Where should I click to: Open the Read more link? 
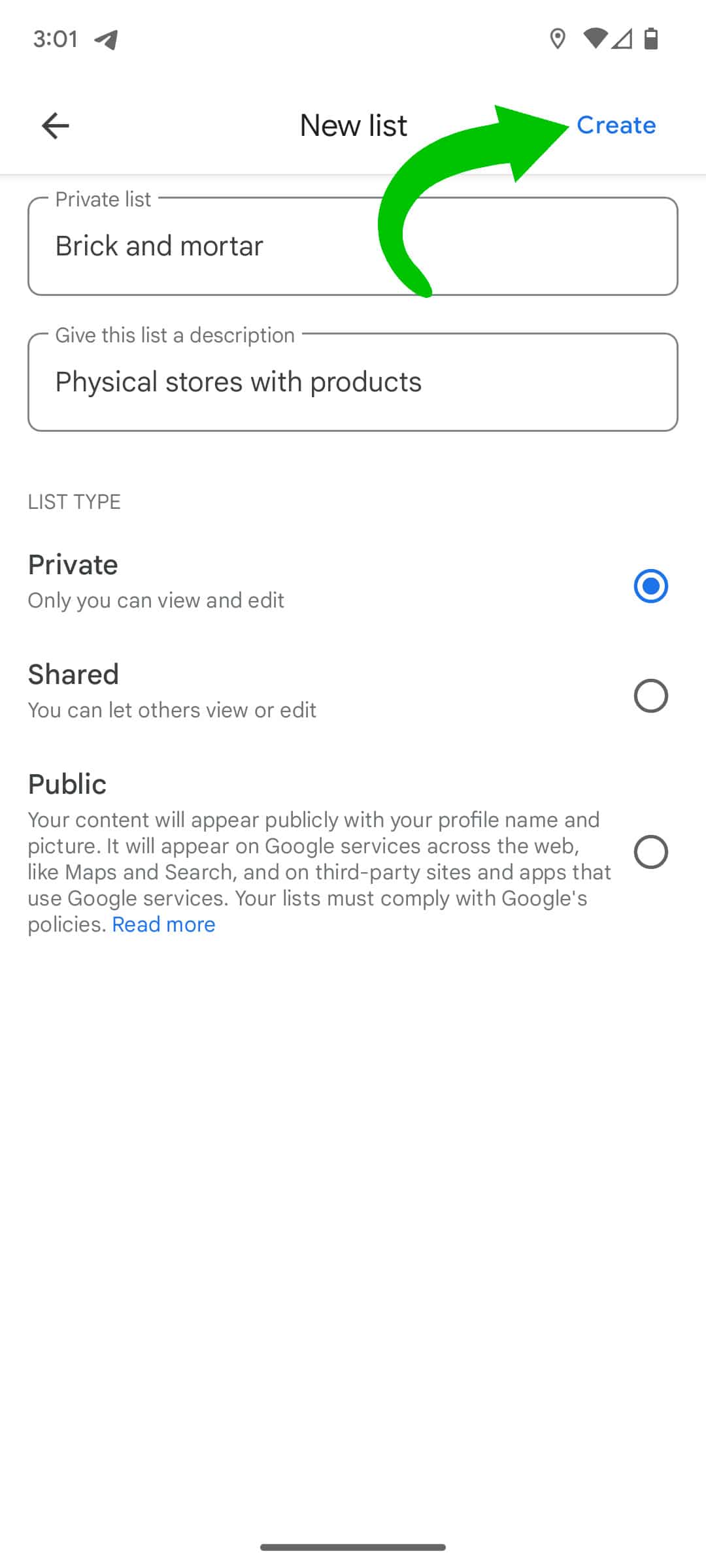[163, 924]
